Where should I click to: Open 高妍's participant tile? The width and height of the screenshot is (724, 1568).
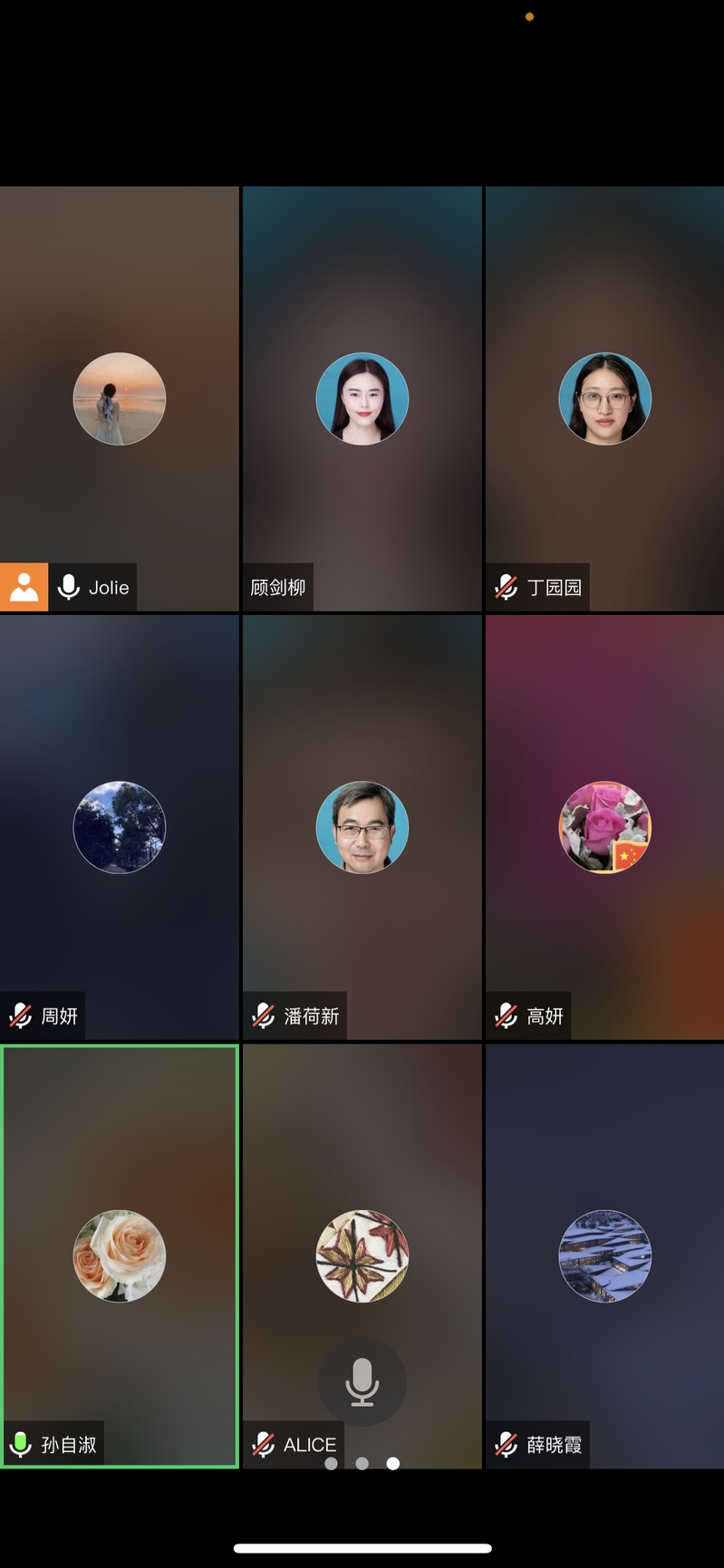point(604,827)
